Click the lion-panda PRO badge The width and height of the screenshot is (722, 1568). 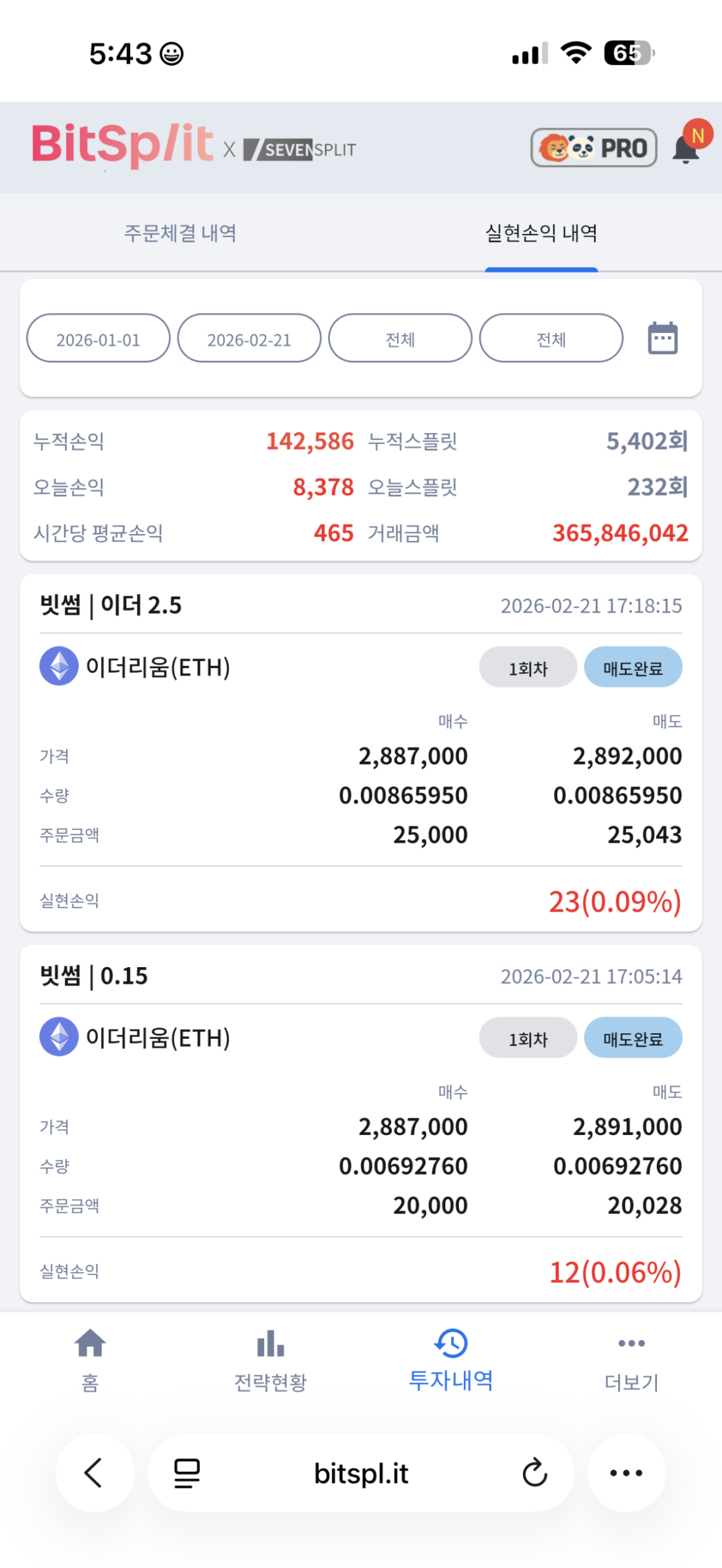tap(592, 147)
